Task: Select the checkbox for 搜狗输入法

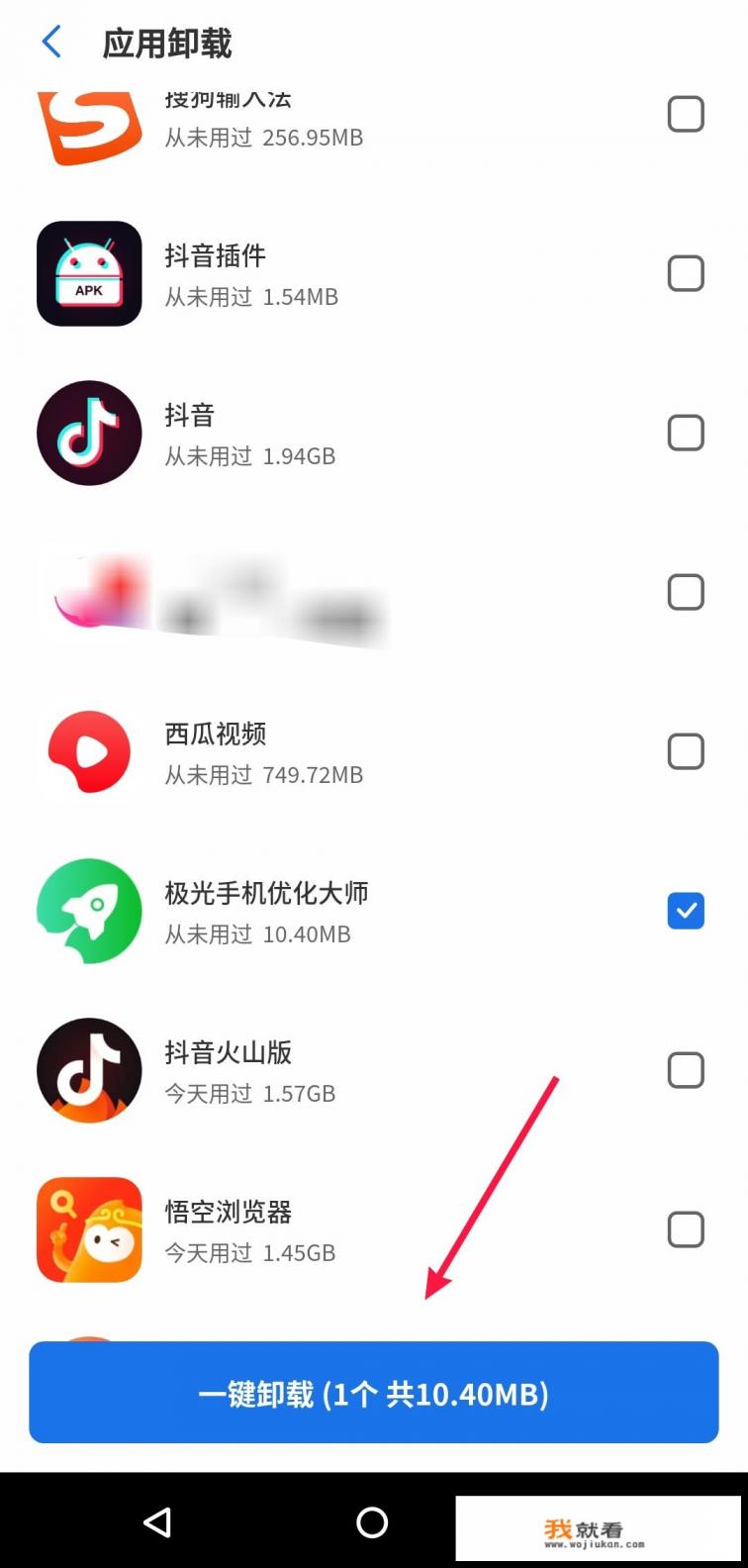Action: click(686, 115)
